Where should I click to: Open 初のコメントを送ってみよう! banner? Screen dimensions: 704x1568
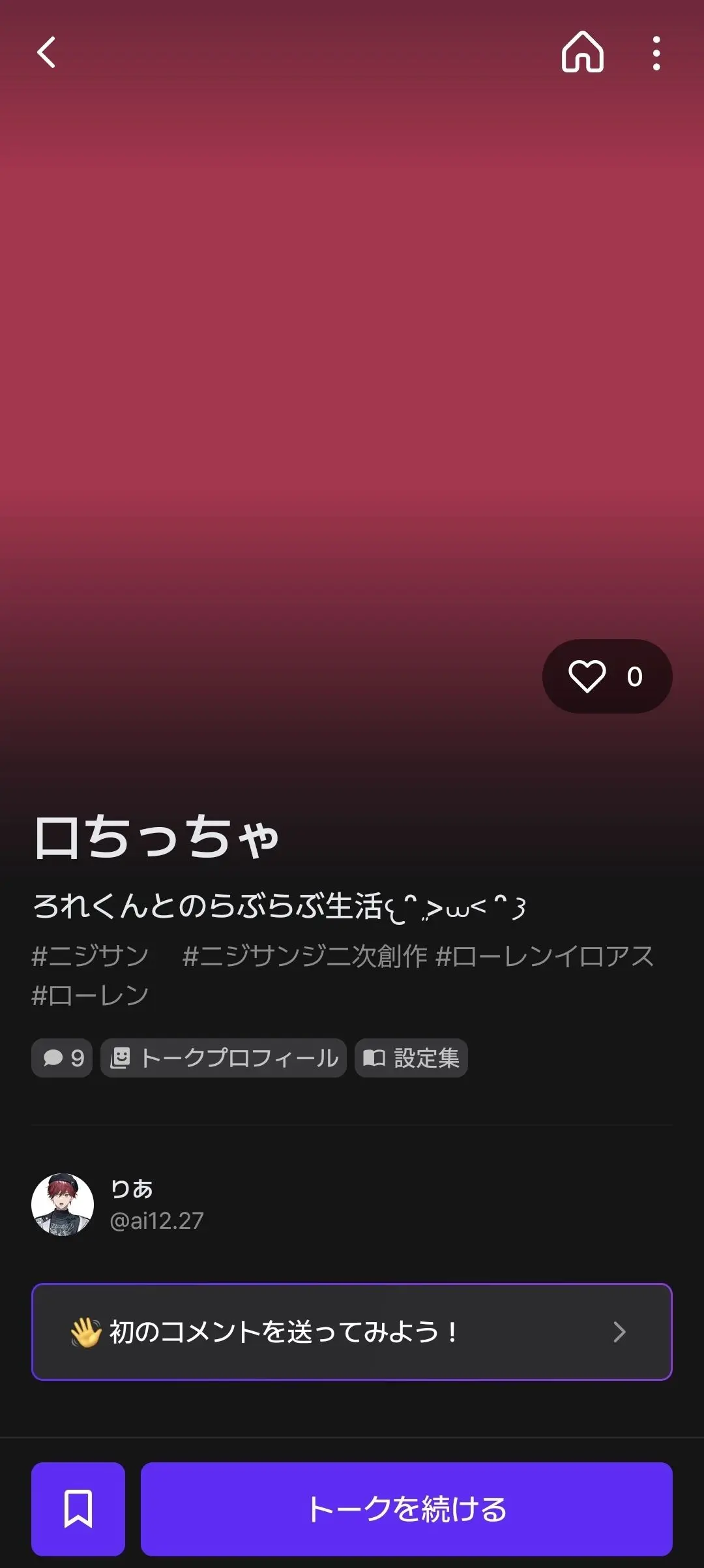(352, 1331)
